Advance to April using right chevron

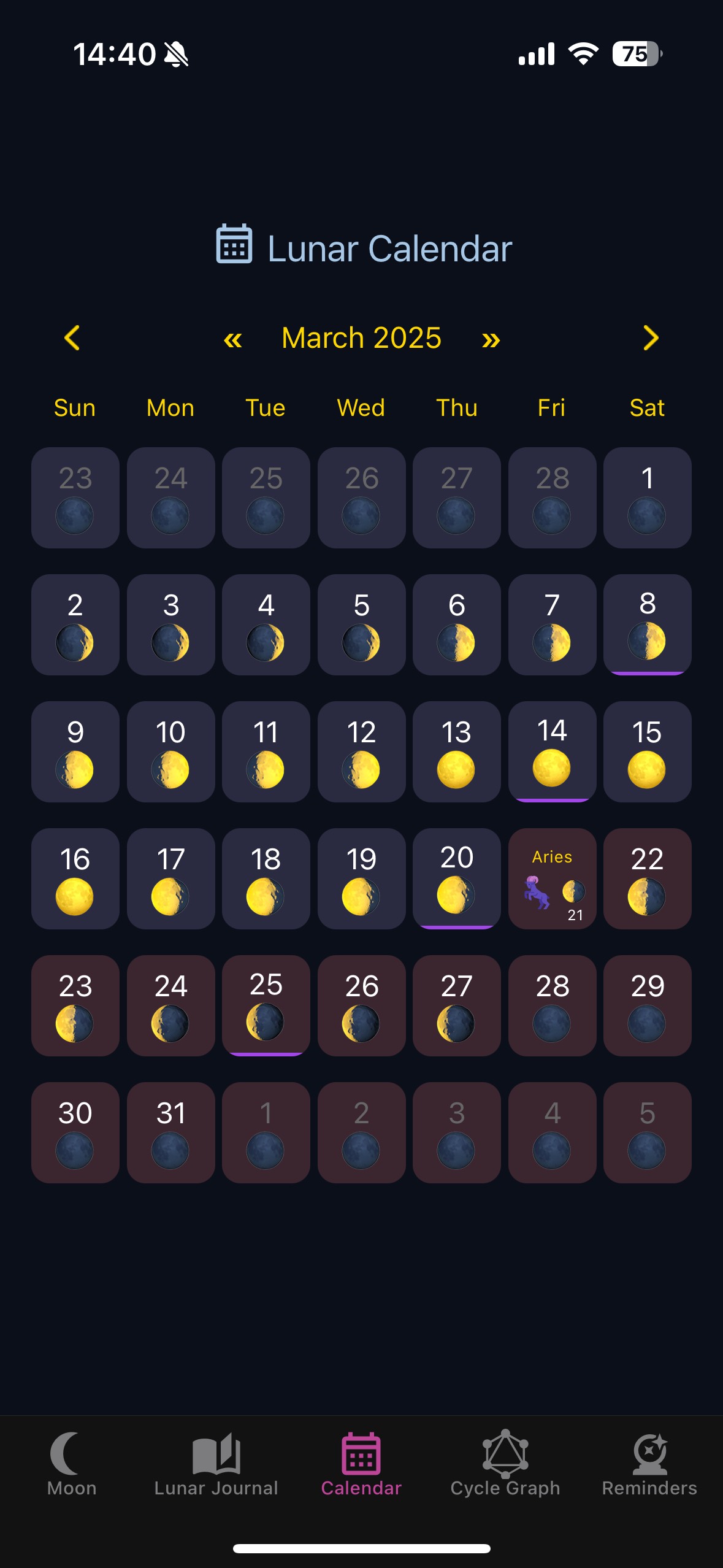click(x=651, y=338)
